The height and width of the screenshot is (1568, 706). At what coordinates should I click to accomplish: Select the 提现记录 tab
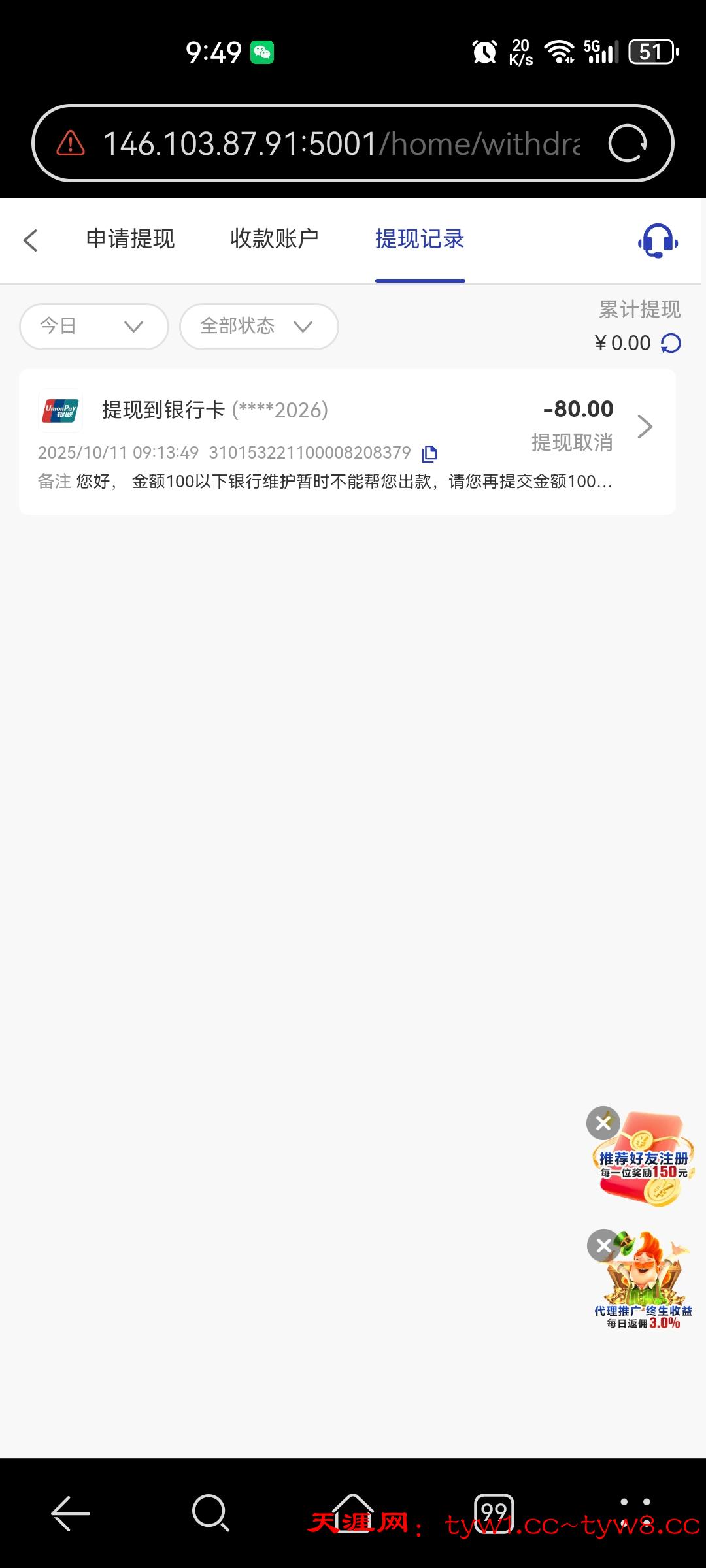(420, 239)
